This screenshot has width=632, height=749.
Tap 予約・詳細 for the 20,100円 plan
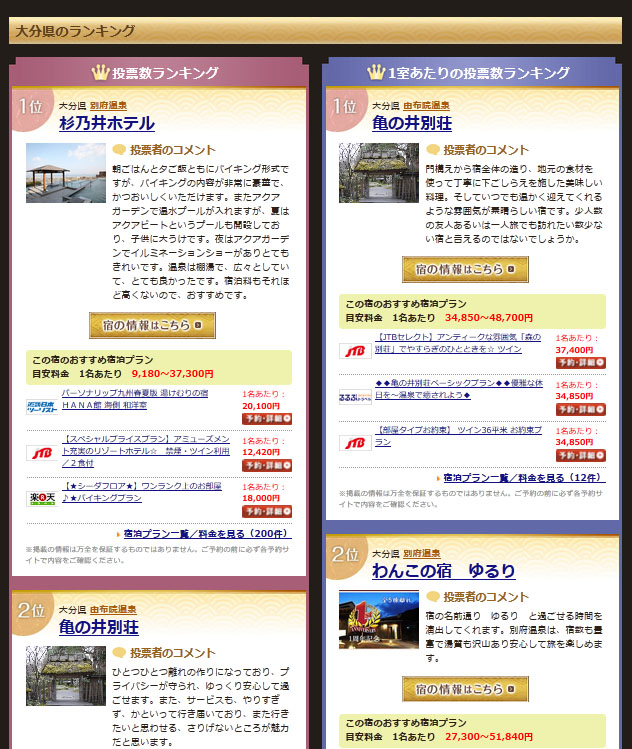point(266,419)
